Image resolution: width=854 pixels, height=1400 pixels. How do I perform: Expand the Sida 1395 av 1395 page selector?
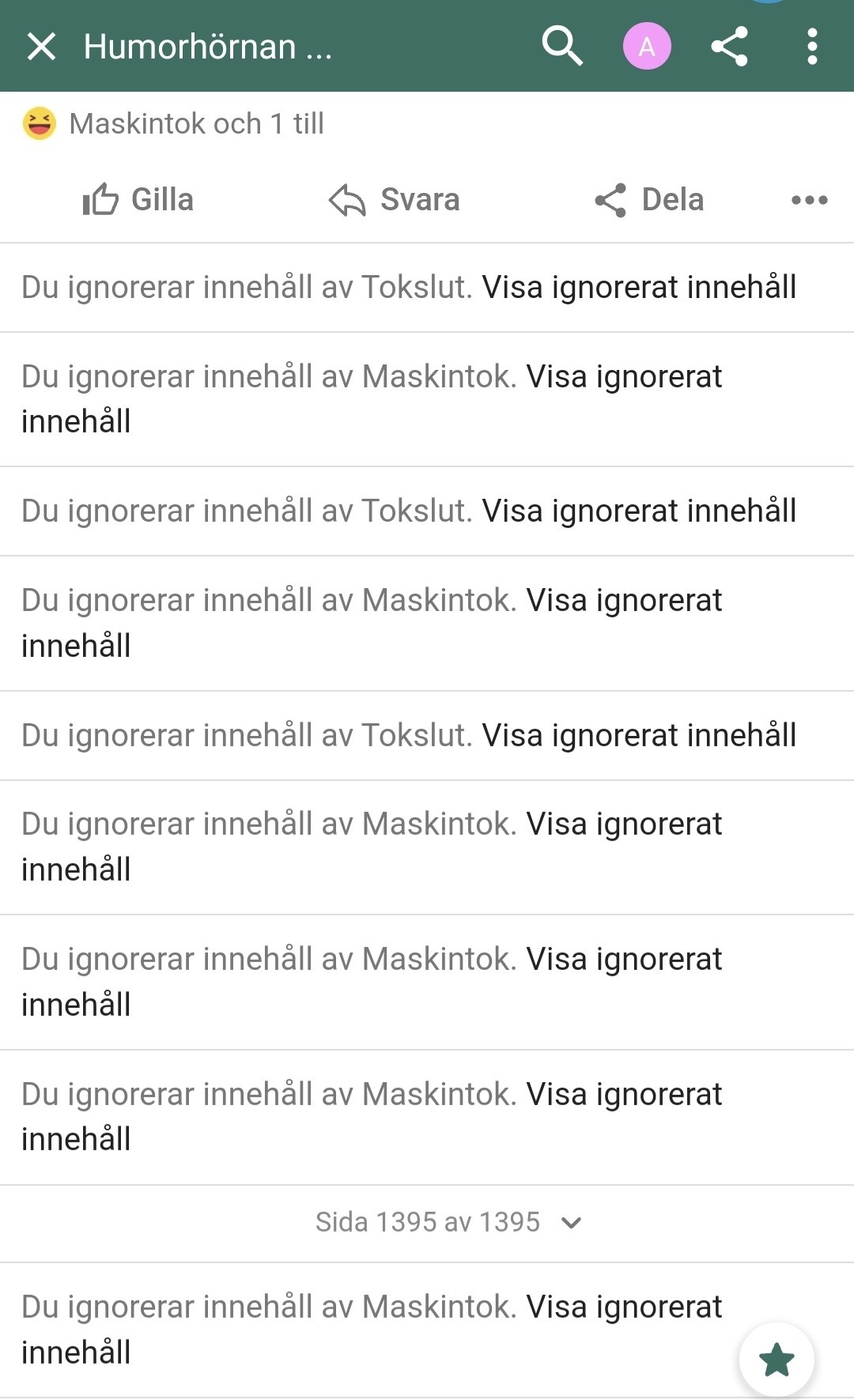click(x=448, y=1222)
